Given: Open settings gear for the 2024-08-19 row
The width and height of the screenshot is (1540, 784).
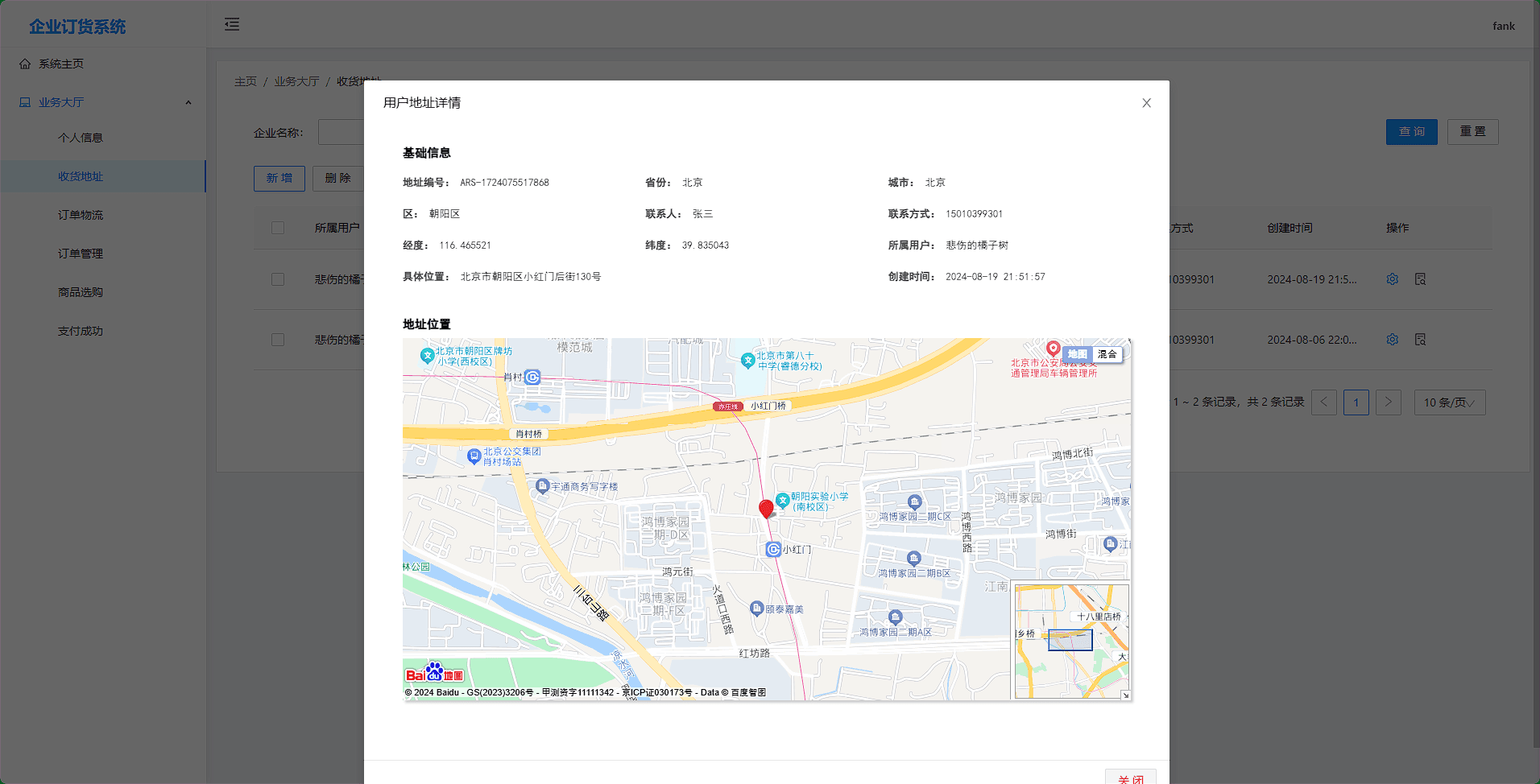Looking at the screenshot, I should [x=1392, y=279].
